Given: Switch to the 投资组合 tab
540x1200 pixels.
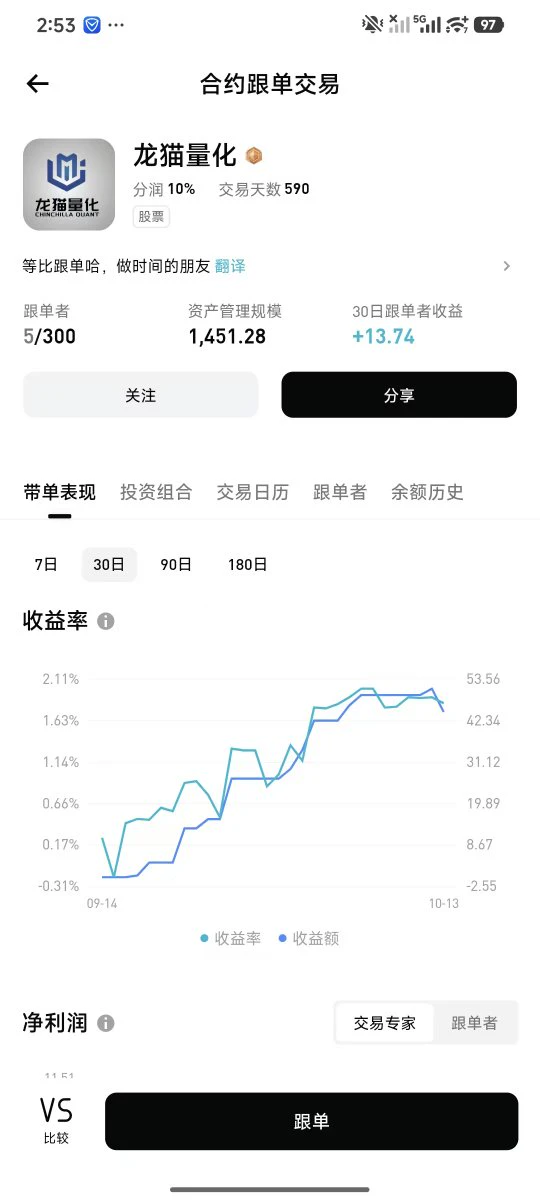Looking at the screenshot, I should tap(156, 492).
